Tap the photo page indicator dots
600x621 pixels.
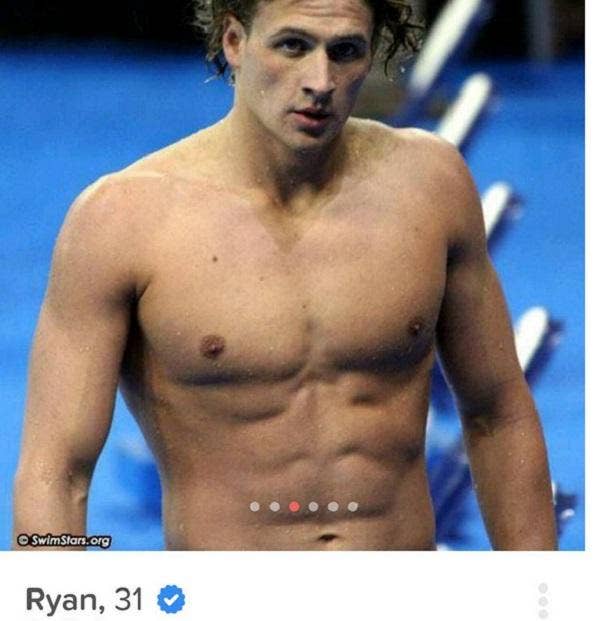tap(303, 507)
